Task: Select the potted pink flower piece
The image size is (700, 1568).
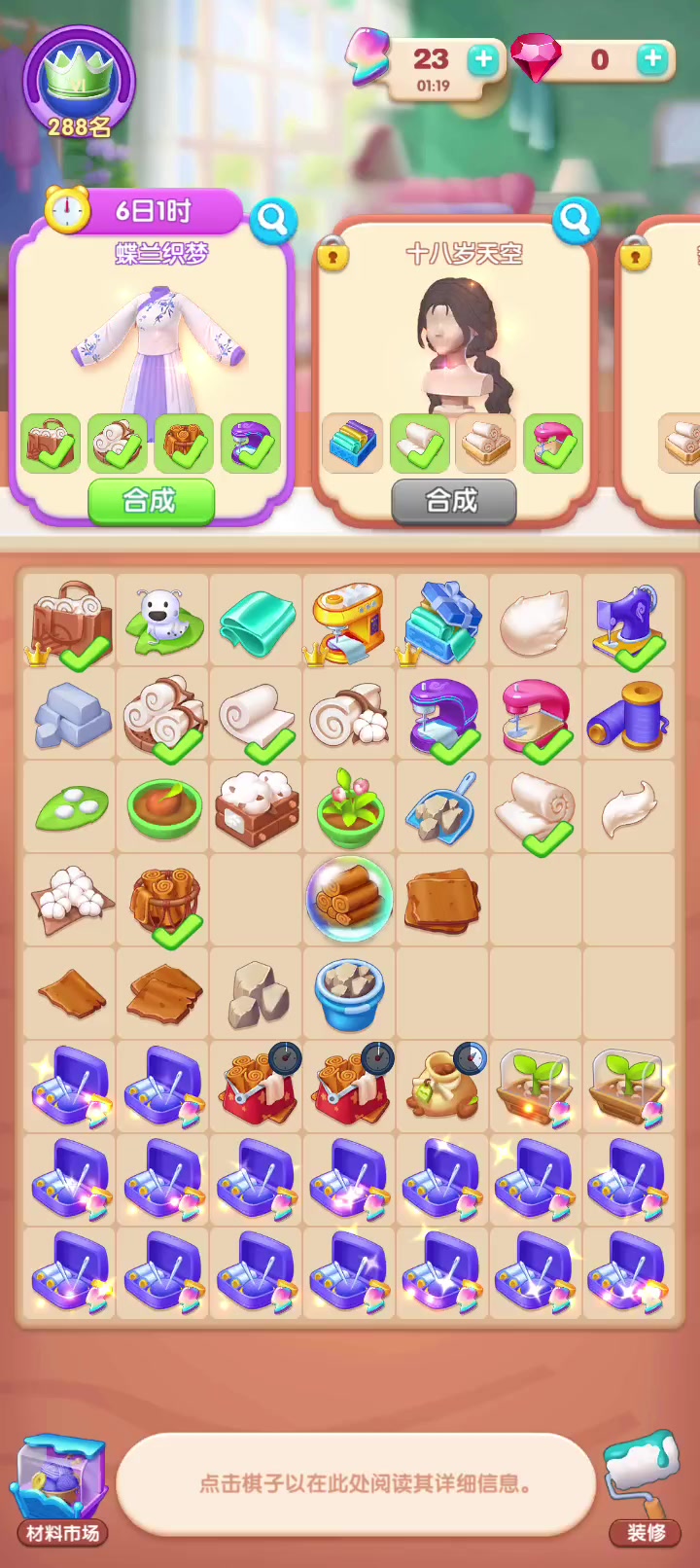Action: coord(349,807)
